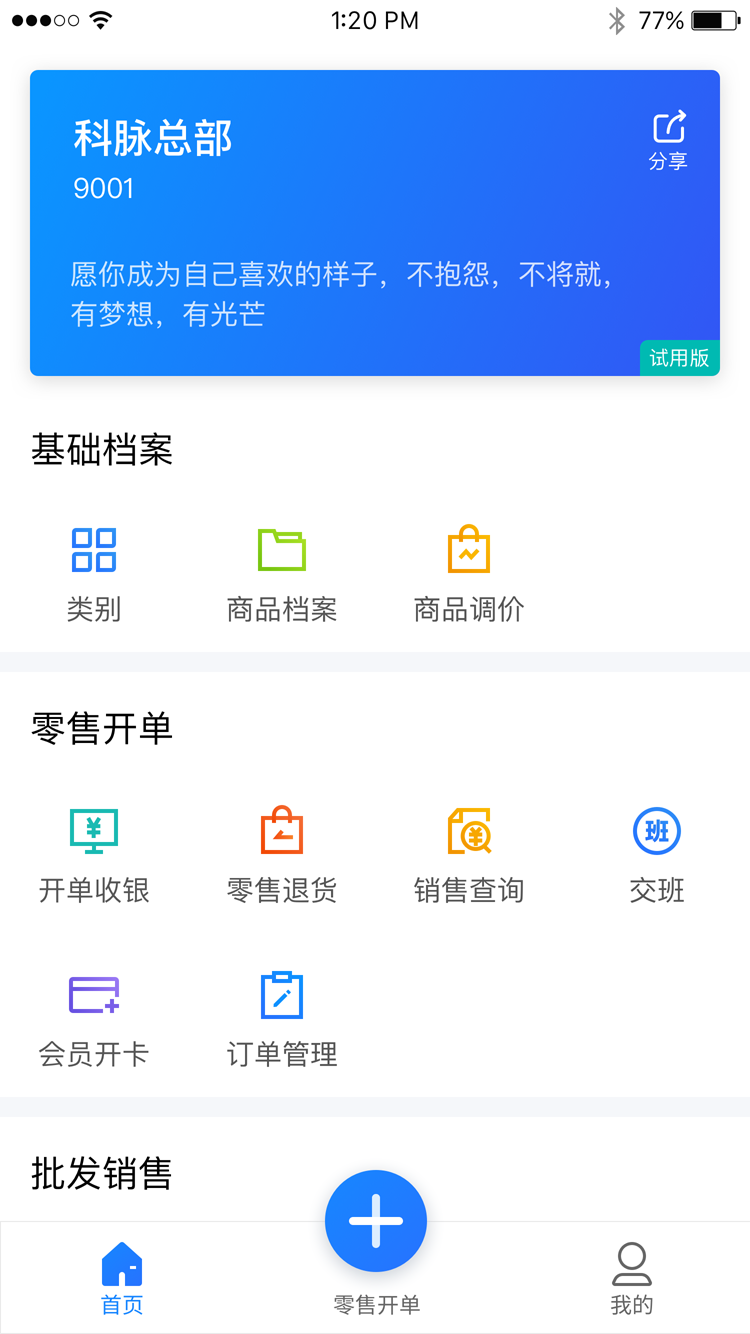750x1334 pixels.
Task: Select the 首页 home tab
Action: [x=121, y=1277]
